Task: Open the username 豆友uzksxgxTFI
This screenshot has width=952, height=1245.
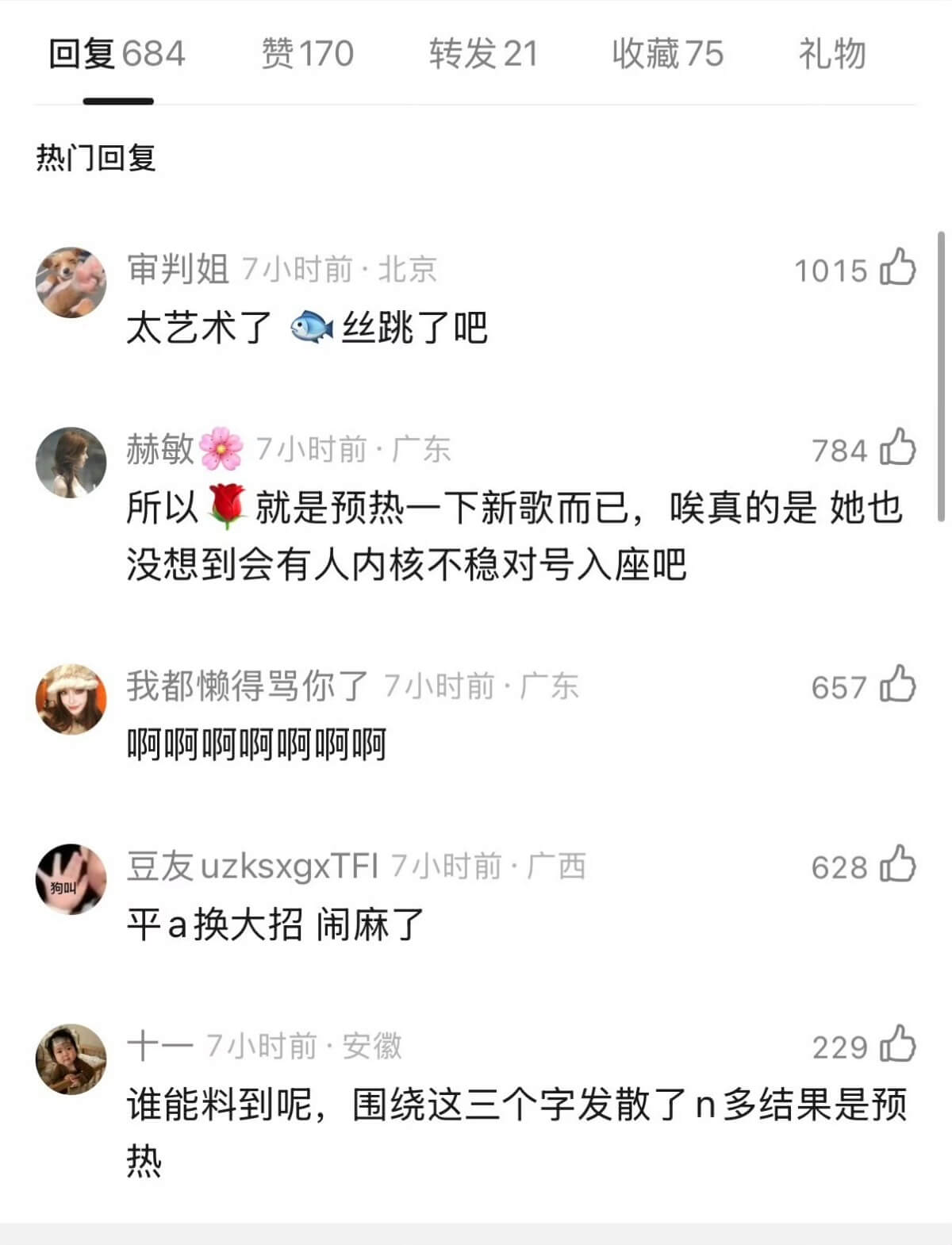Action: click(x=252, y=866)
